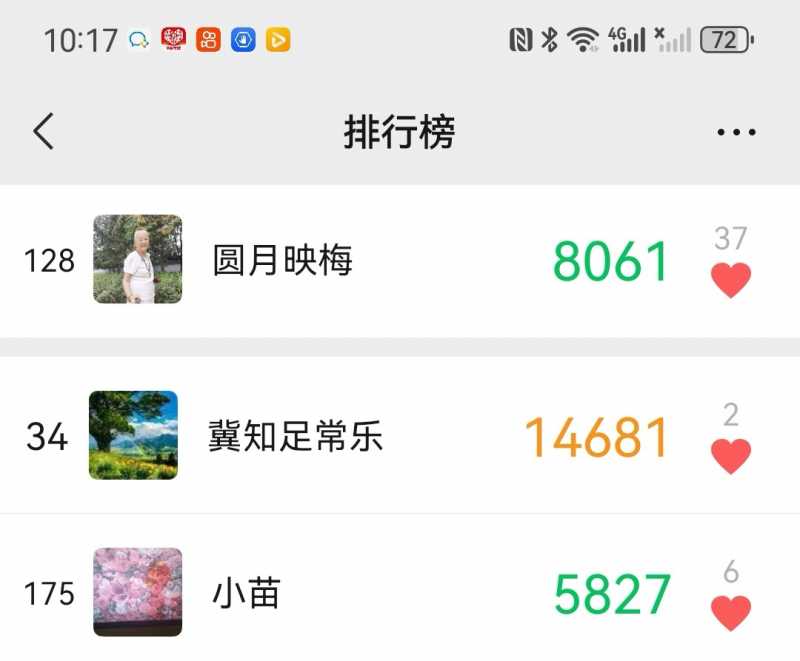Open 圆月映梅's ranking entry
Viewport: 800px width, 661px height.
click(x=282, y=261)
